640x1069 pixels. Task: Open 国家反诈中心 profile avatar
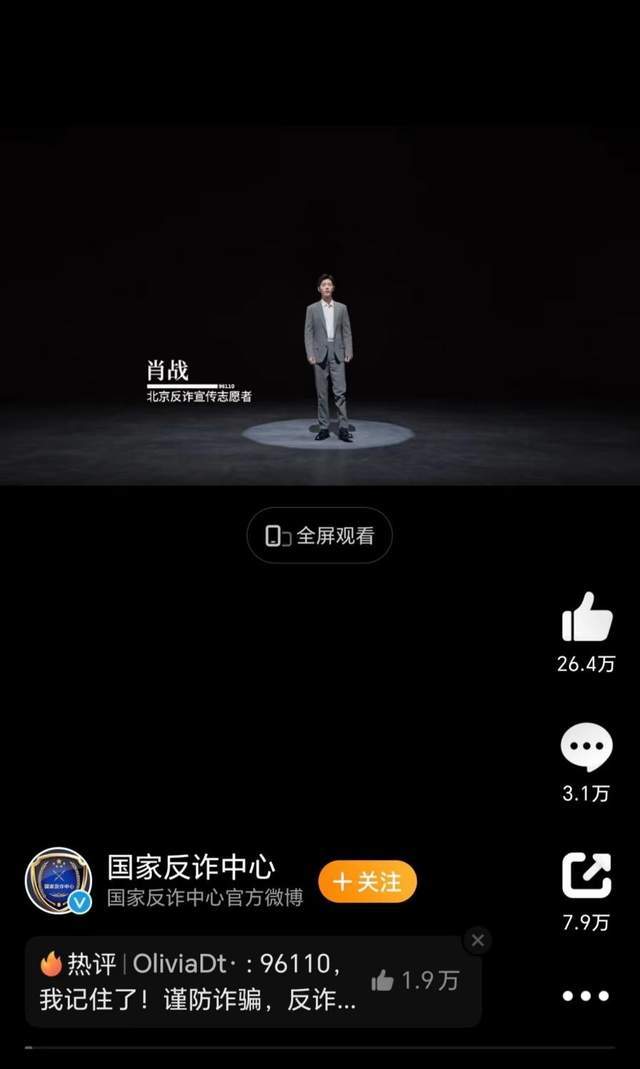pyautogui.click(x=58, y=881)
